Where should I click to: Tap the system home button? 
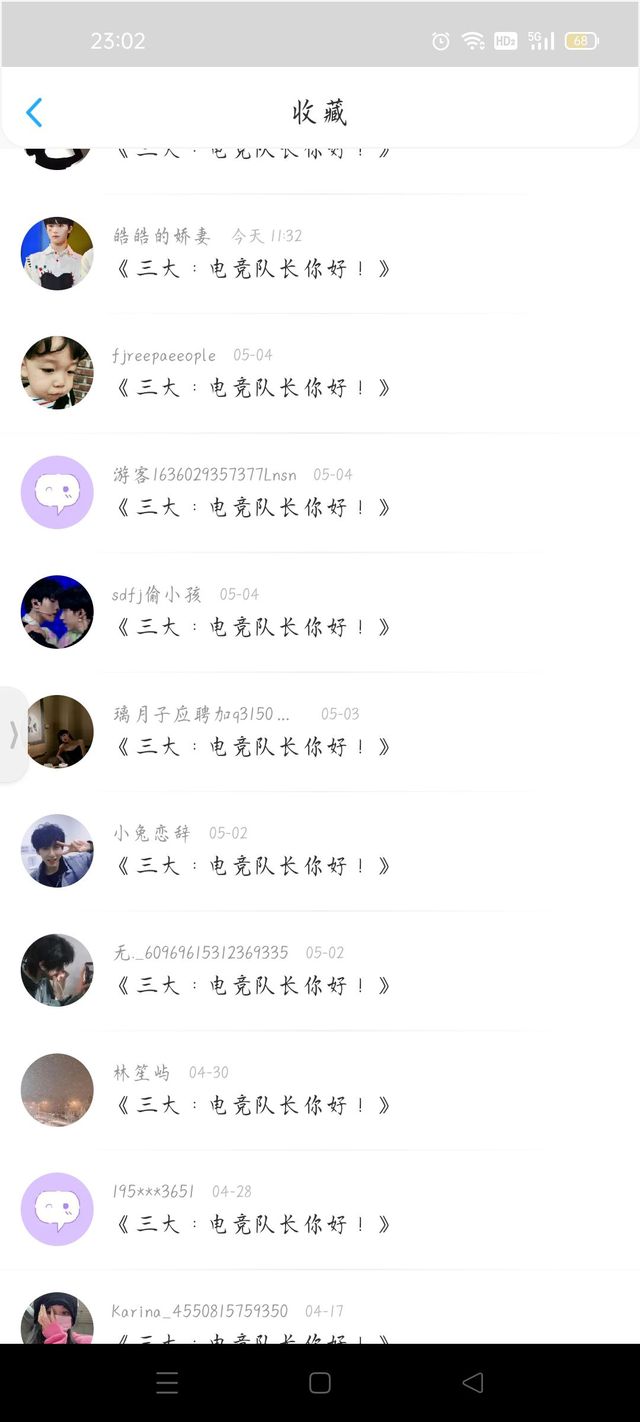[x=320, y=1383]
